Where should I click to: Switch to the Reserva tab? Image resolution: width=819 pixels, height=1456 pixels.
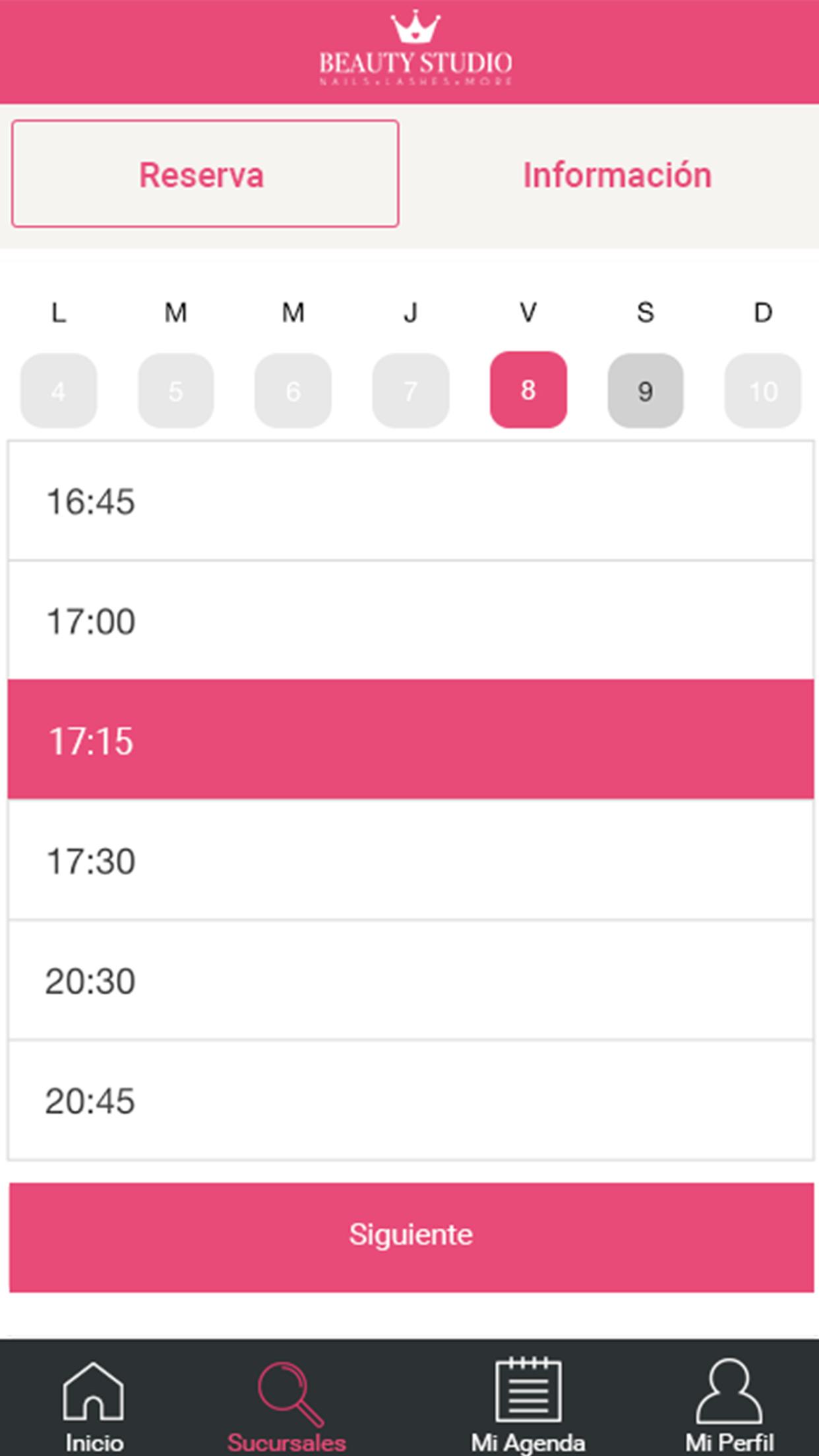coord(204,174)
